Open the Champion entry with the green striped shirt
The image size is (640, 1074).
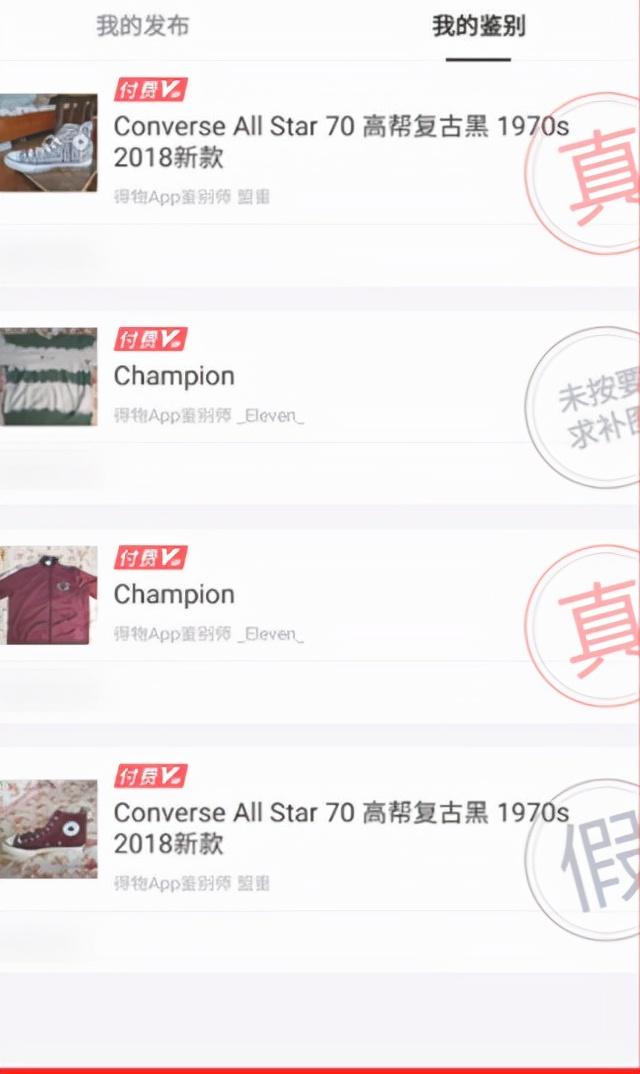(x=174, y=377)
